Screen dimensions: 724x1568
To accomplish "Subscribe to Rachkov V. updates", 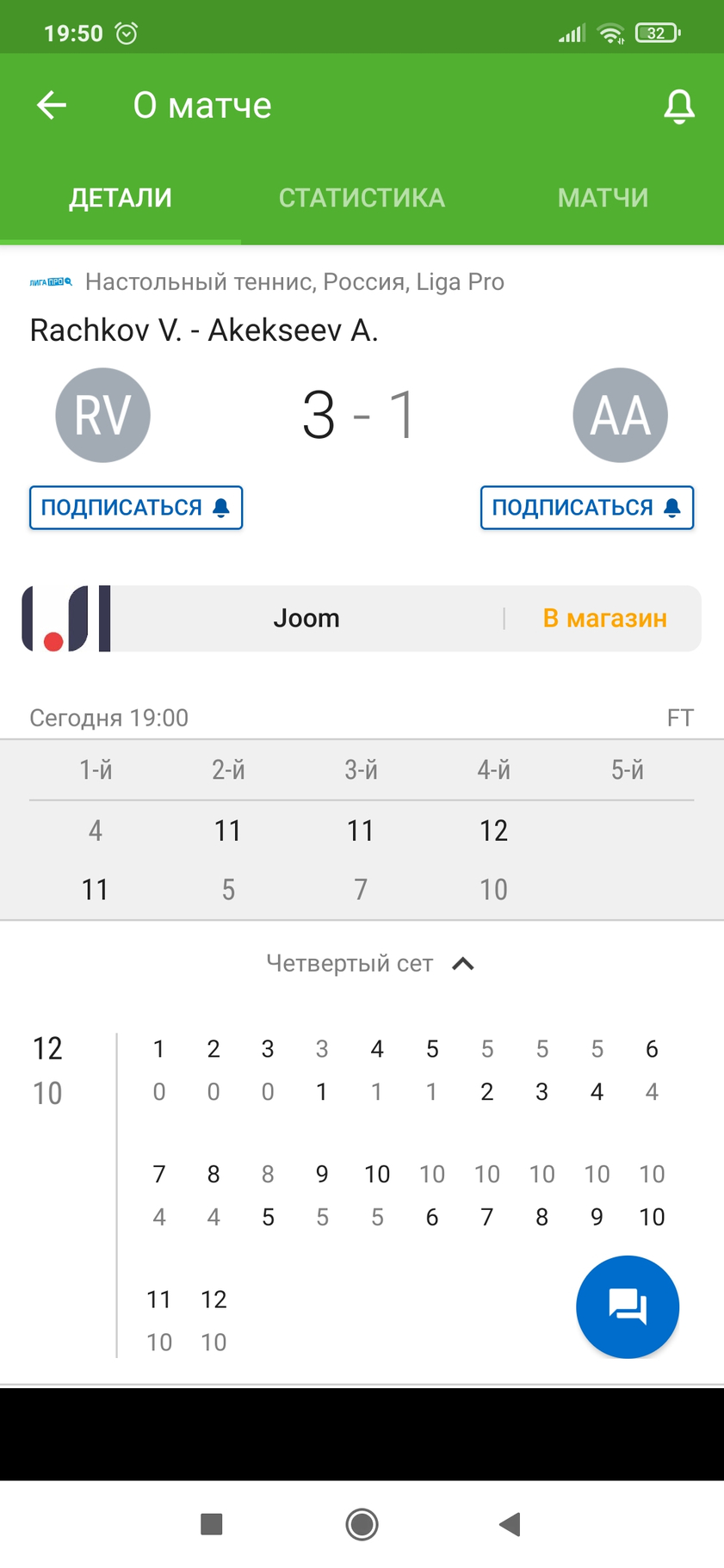I will (x=136, y=508).
